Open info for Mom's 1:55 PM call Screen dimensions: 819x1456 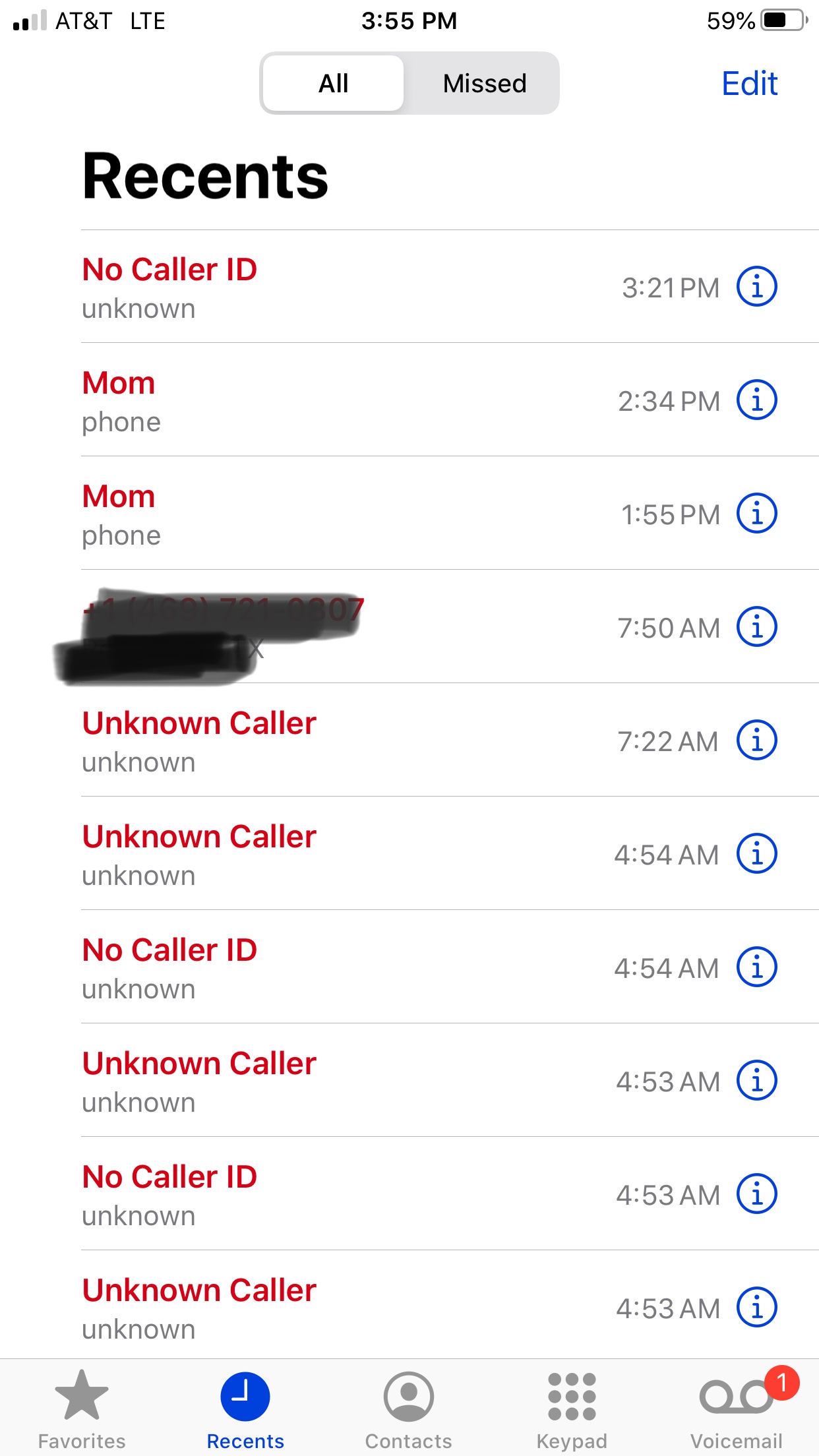click(756, 514)
